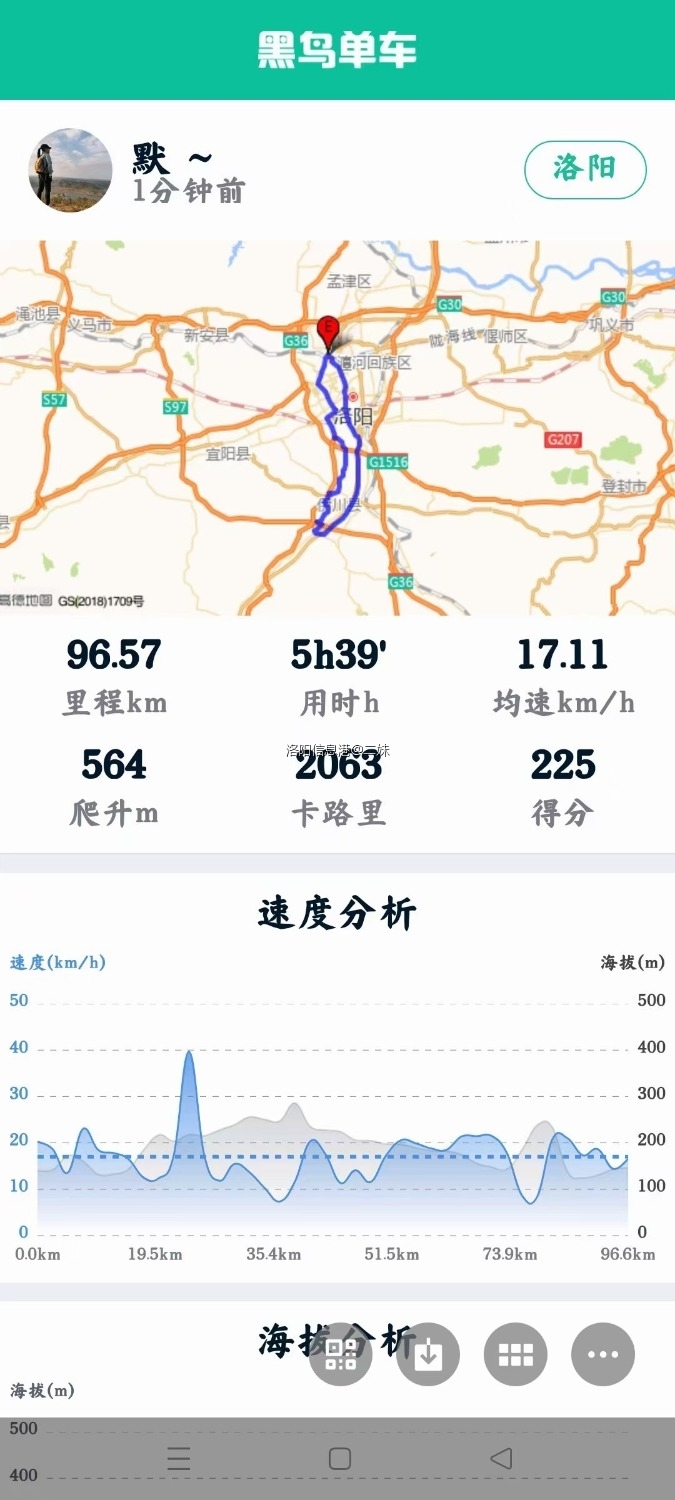The height and width of the screenshot is (1500, 675).
Task: Open the grid menu floating button
Action: (516, 1354)
